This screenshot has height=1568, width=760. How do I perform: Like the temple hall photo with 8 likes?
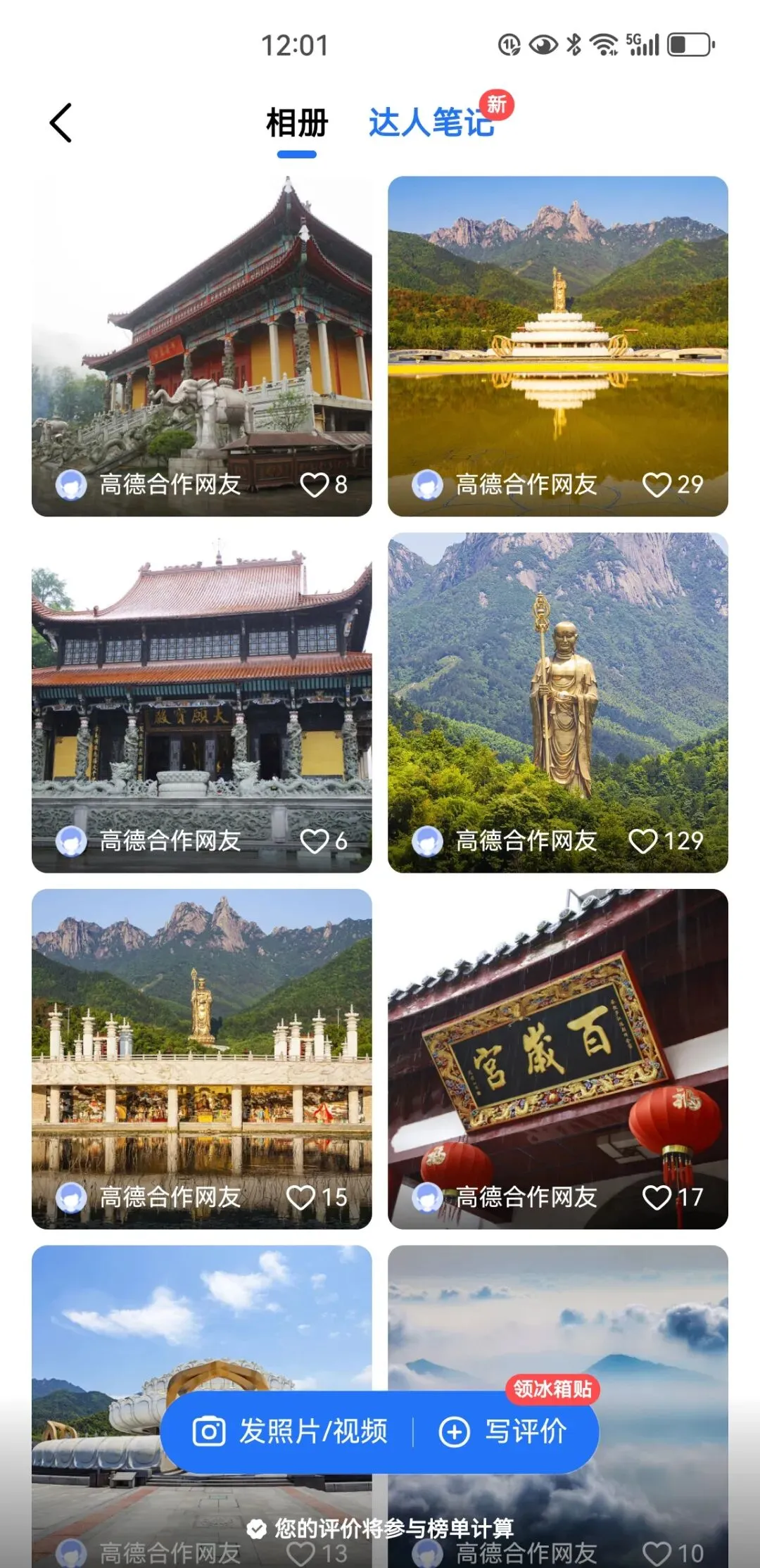tap(314, 485)
